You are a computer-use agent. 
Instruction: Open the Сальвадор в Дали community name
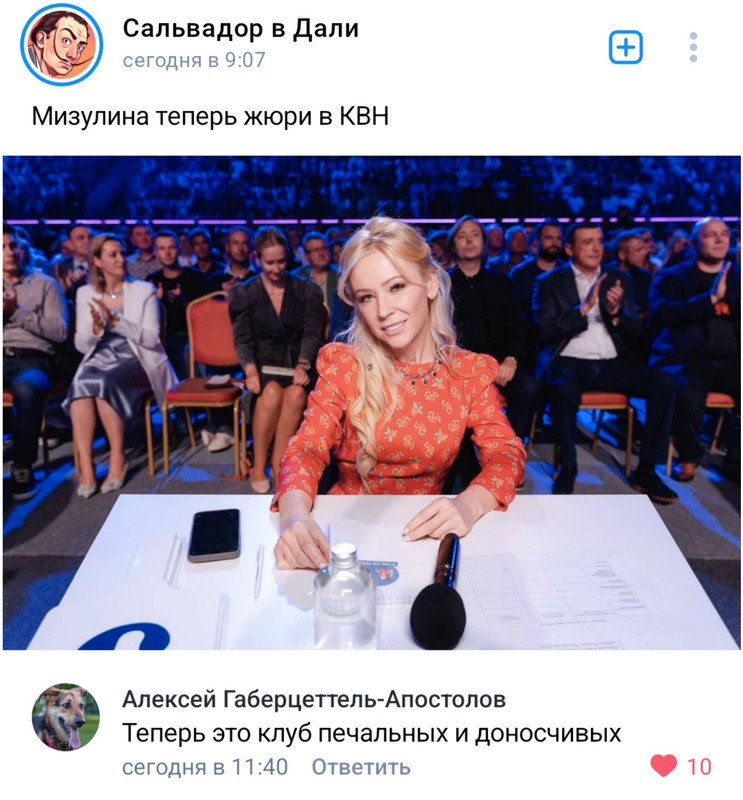[x=240, y=29]
